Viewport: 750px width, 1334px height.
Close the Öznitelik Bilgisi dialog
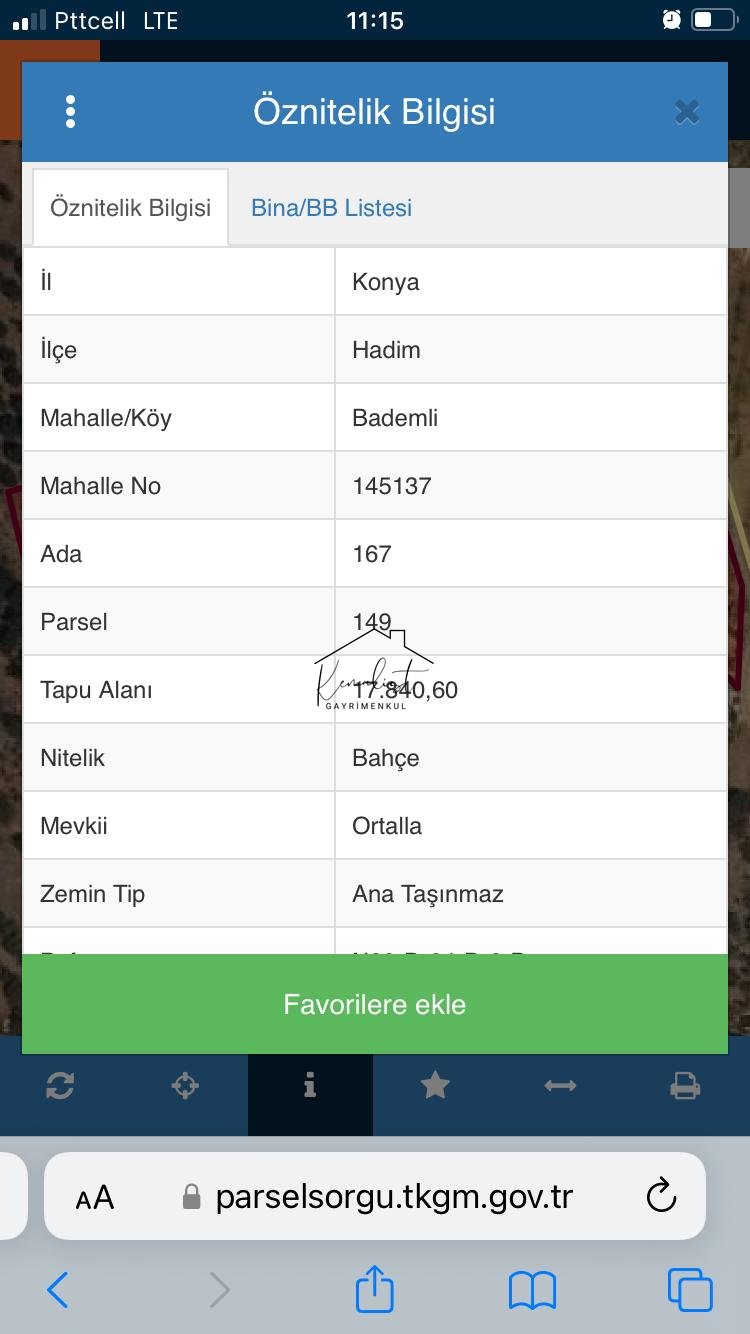click(x=687, y=112)
